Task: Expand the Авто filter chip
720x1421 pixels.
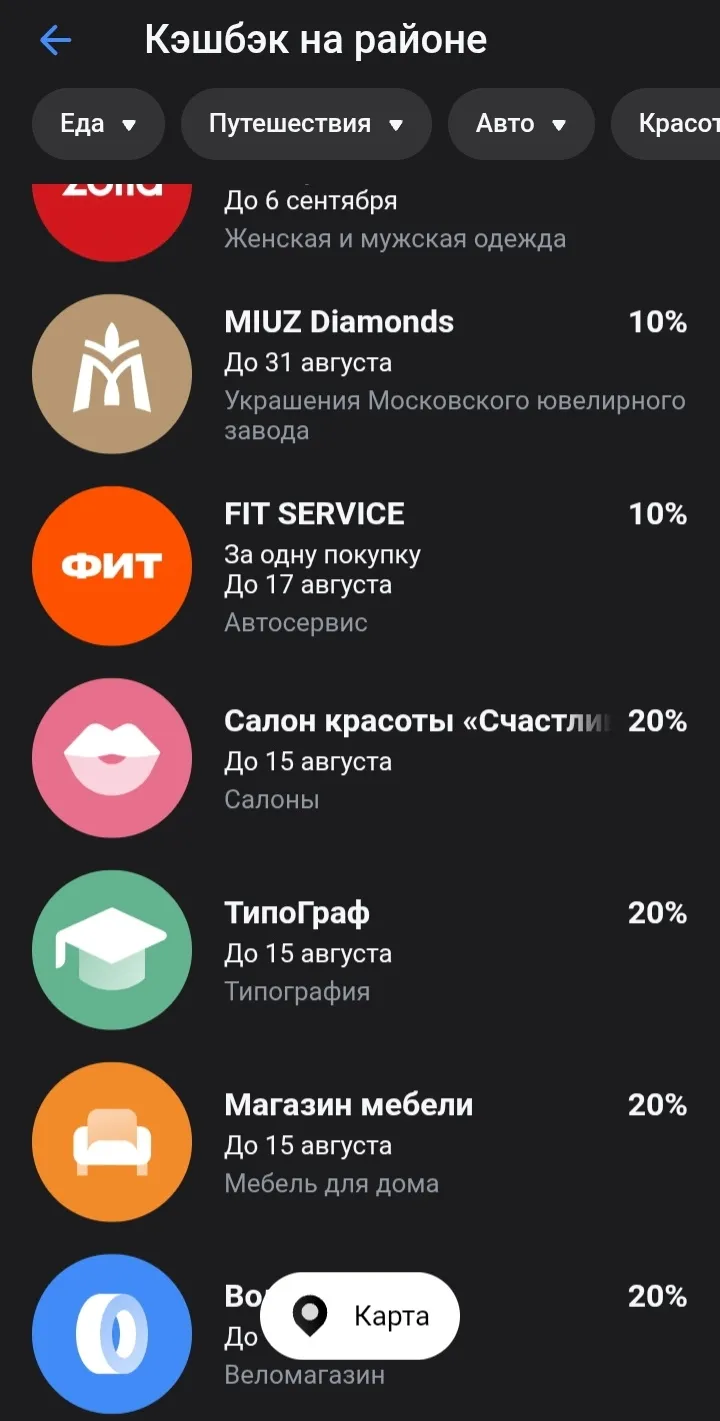Action: pos(521,124)
